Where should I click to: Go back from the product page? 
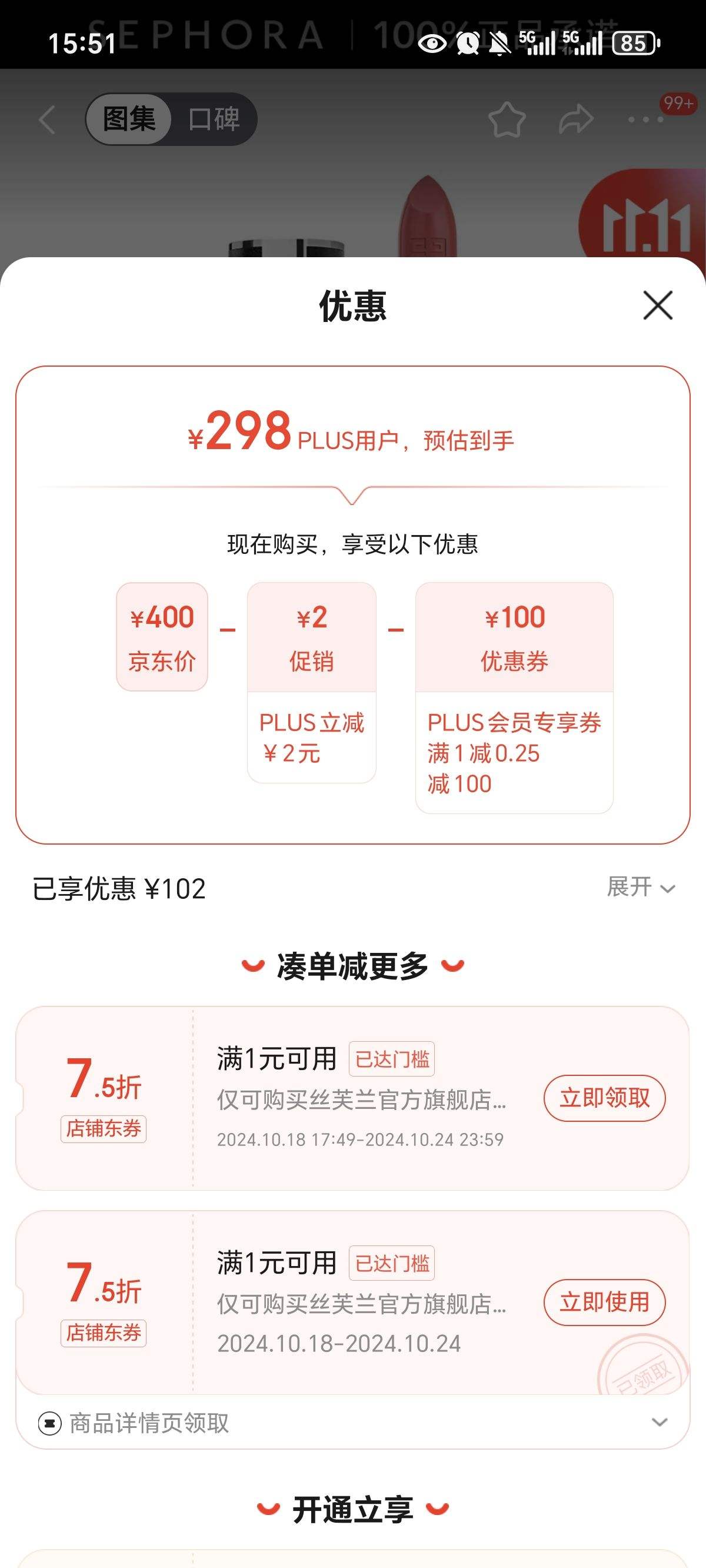[x=48, y=119]
